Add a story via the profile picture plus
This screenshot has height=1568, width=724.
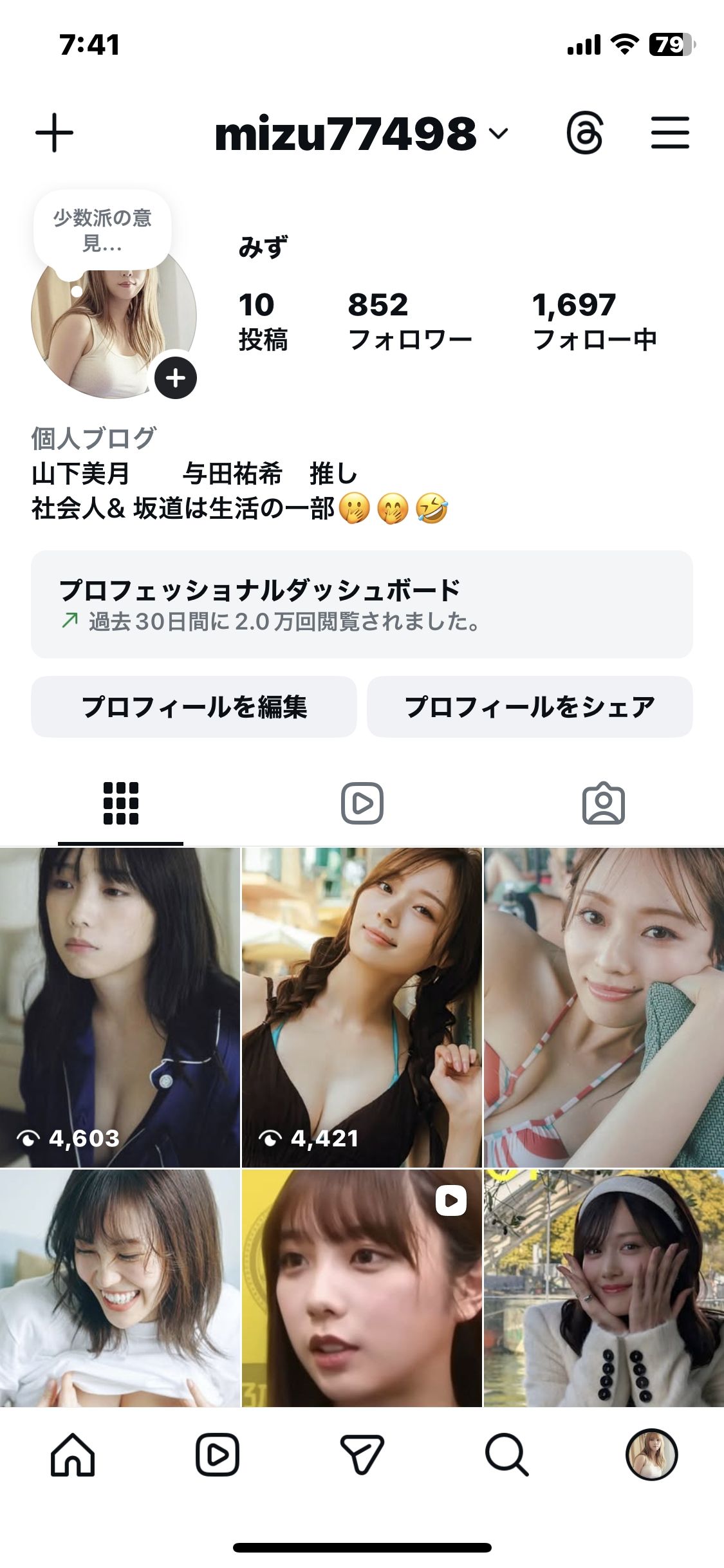pyautogui.click(x=175, y=378)
